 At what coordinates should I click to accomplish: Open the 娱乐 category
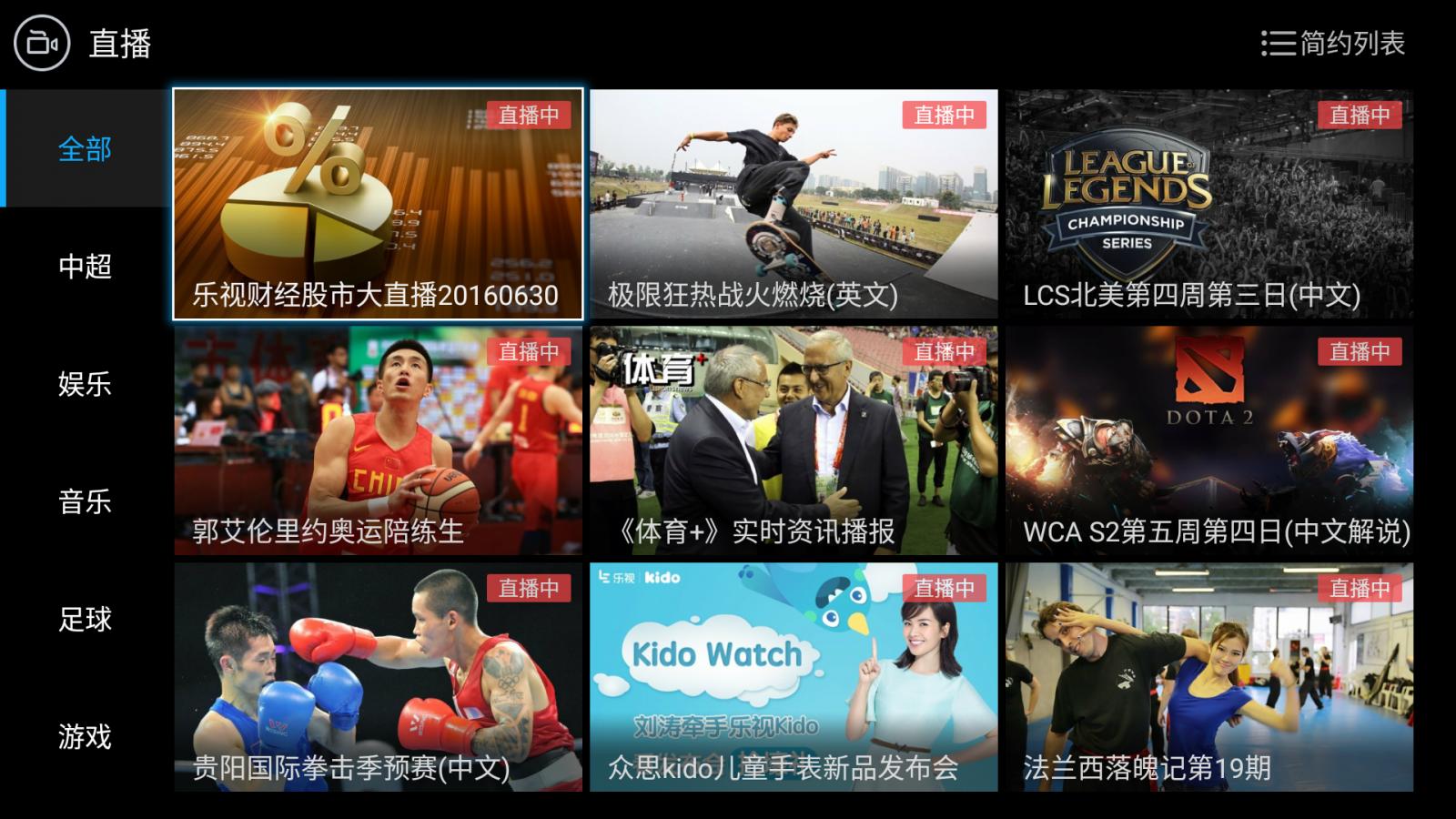pyautogui.click(x=85, y=383)
